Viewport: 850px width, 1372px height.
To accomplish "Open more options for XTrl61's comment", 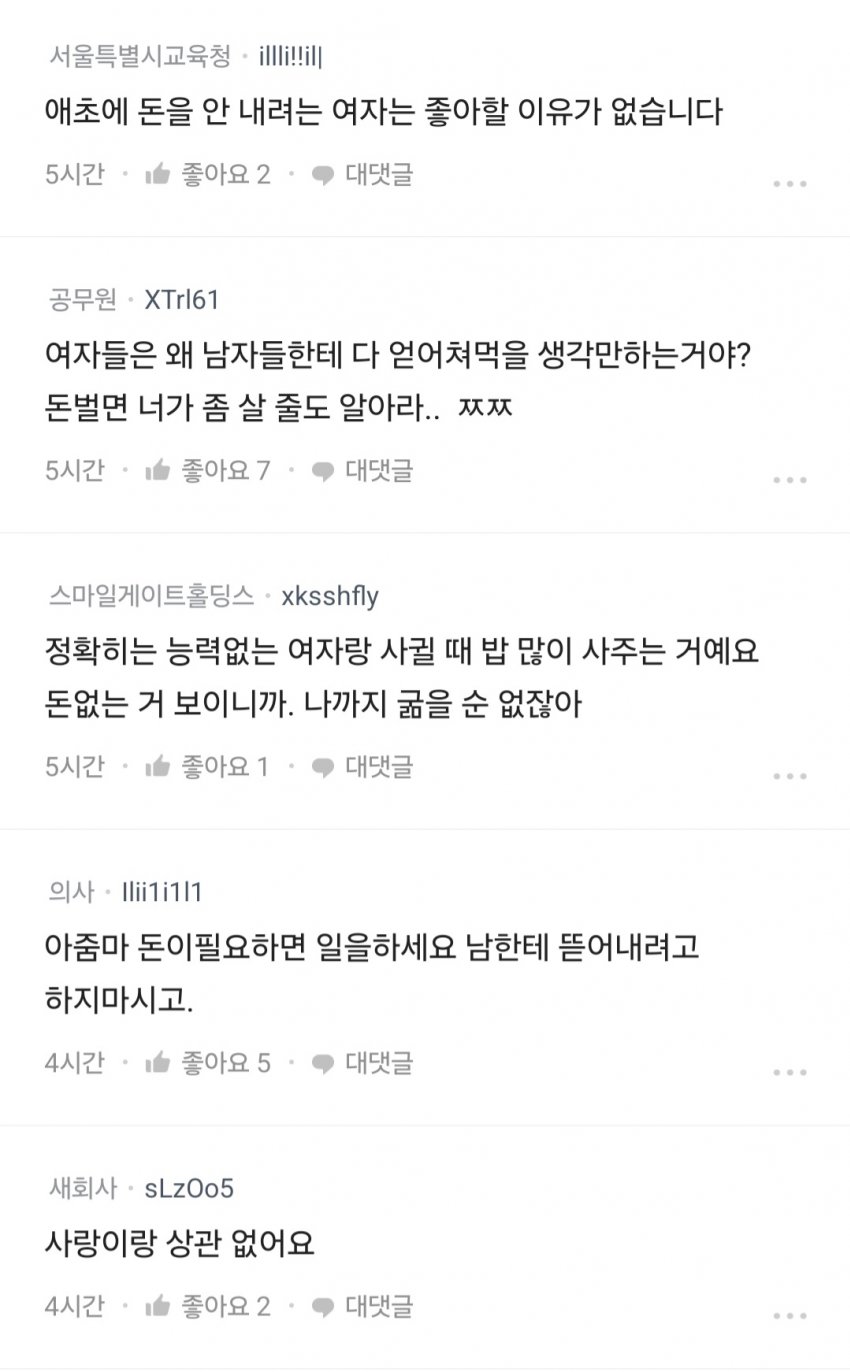I will pos(789,479).
